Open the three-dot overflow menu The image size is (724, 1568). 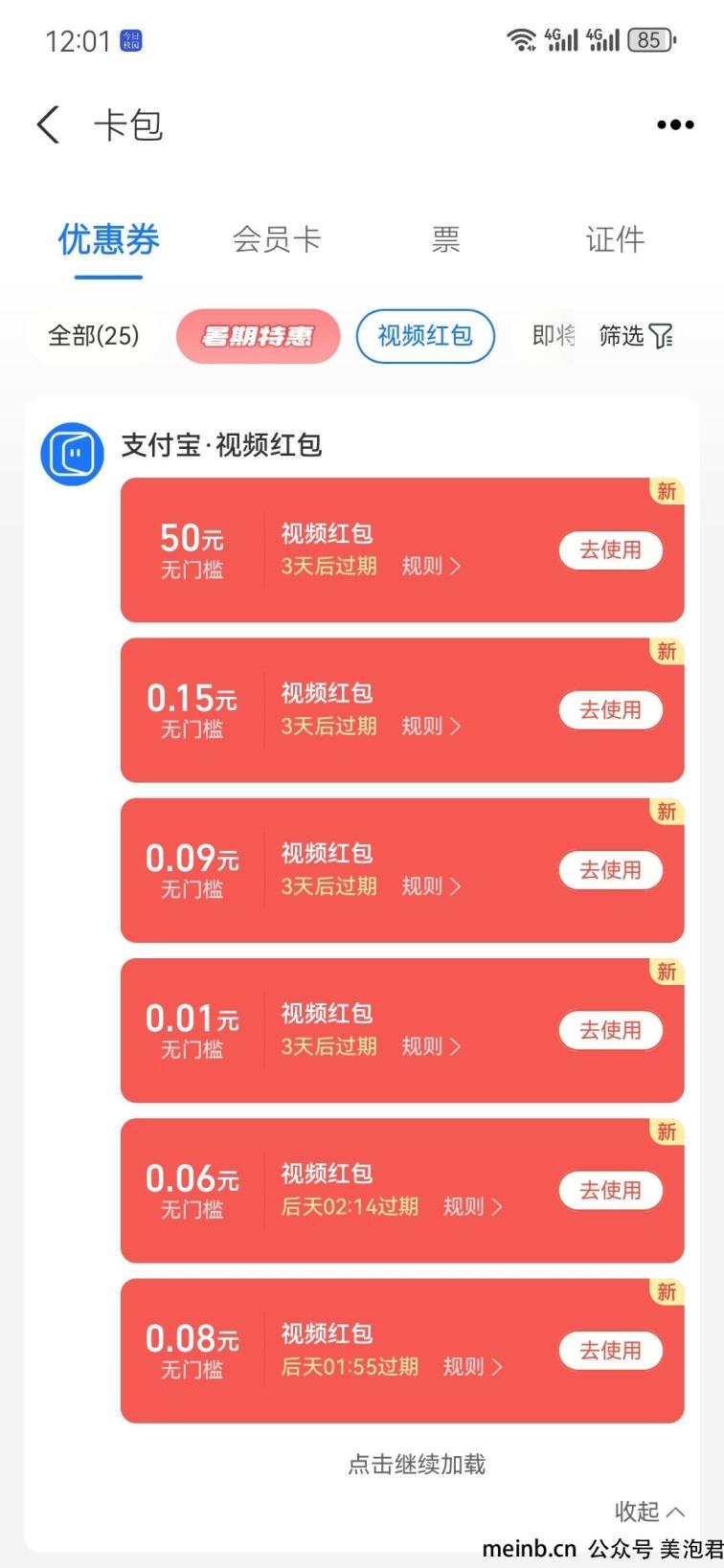pos(675,124)
